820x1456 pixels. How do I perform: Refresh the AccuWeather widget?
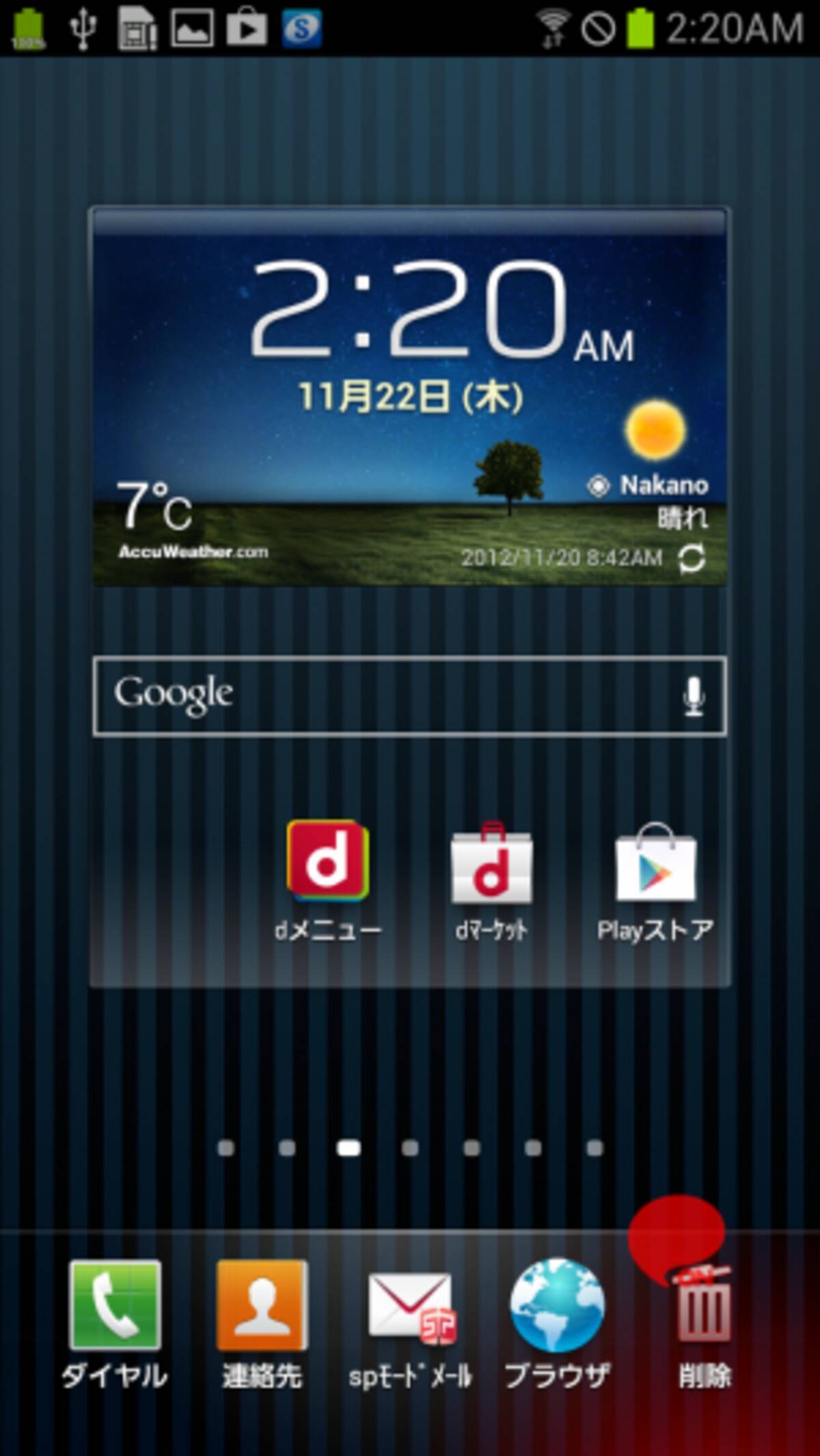(692, 559)
